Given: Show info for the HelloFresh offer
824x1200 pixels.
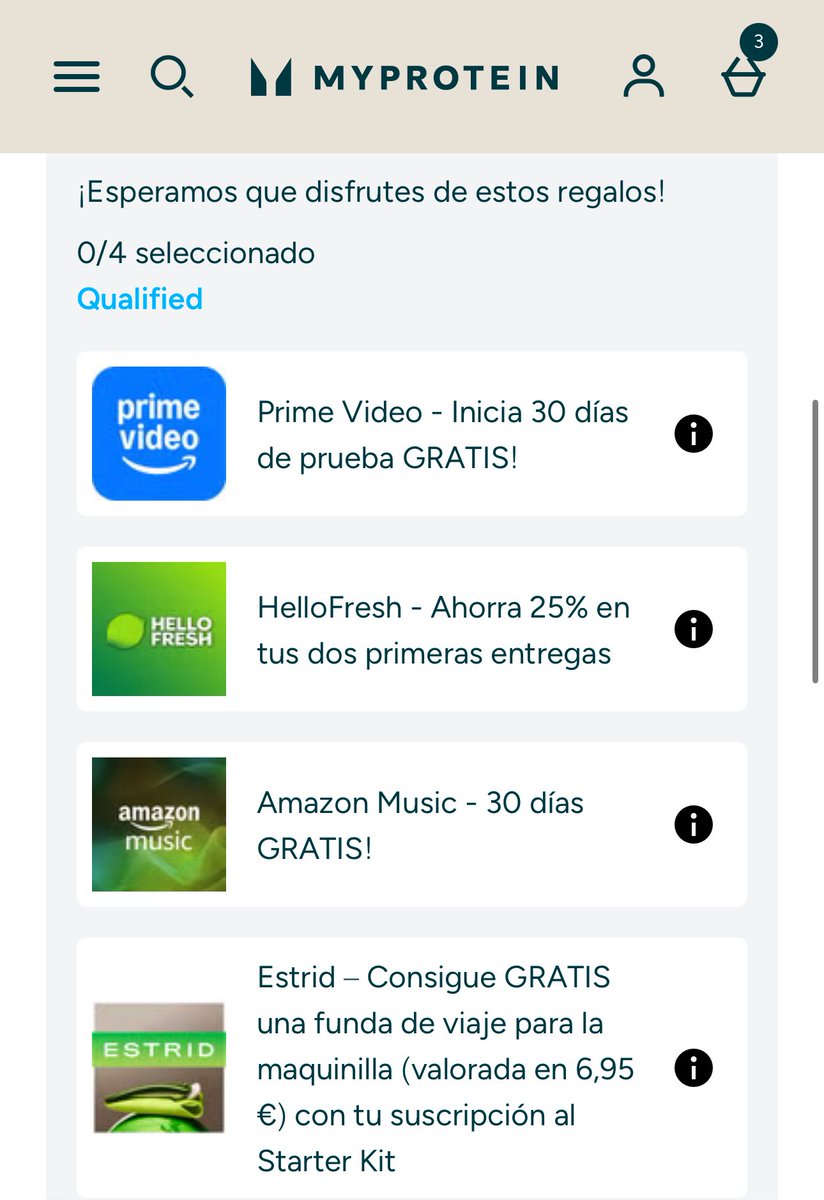Looking at the screenshot, I should click(x=694, y=629).
